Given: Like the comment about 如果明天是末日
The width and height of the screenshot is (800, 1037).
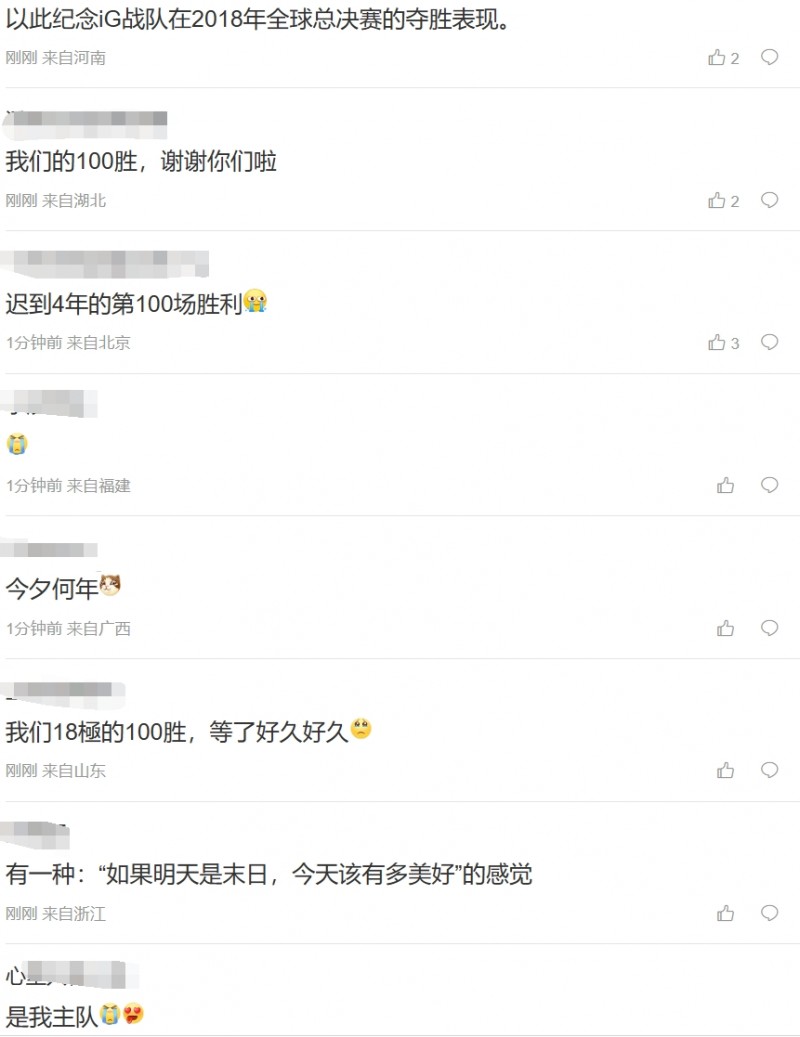Looking at the screenshot, I should click(725, 914).
